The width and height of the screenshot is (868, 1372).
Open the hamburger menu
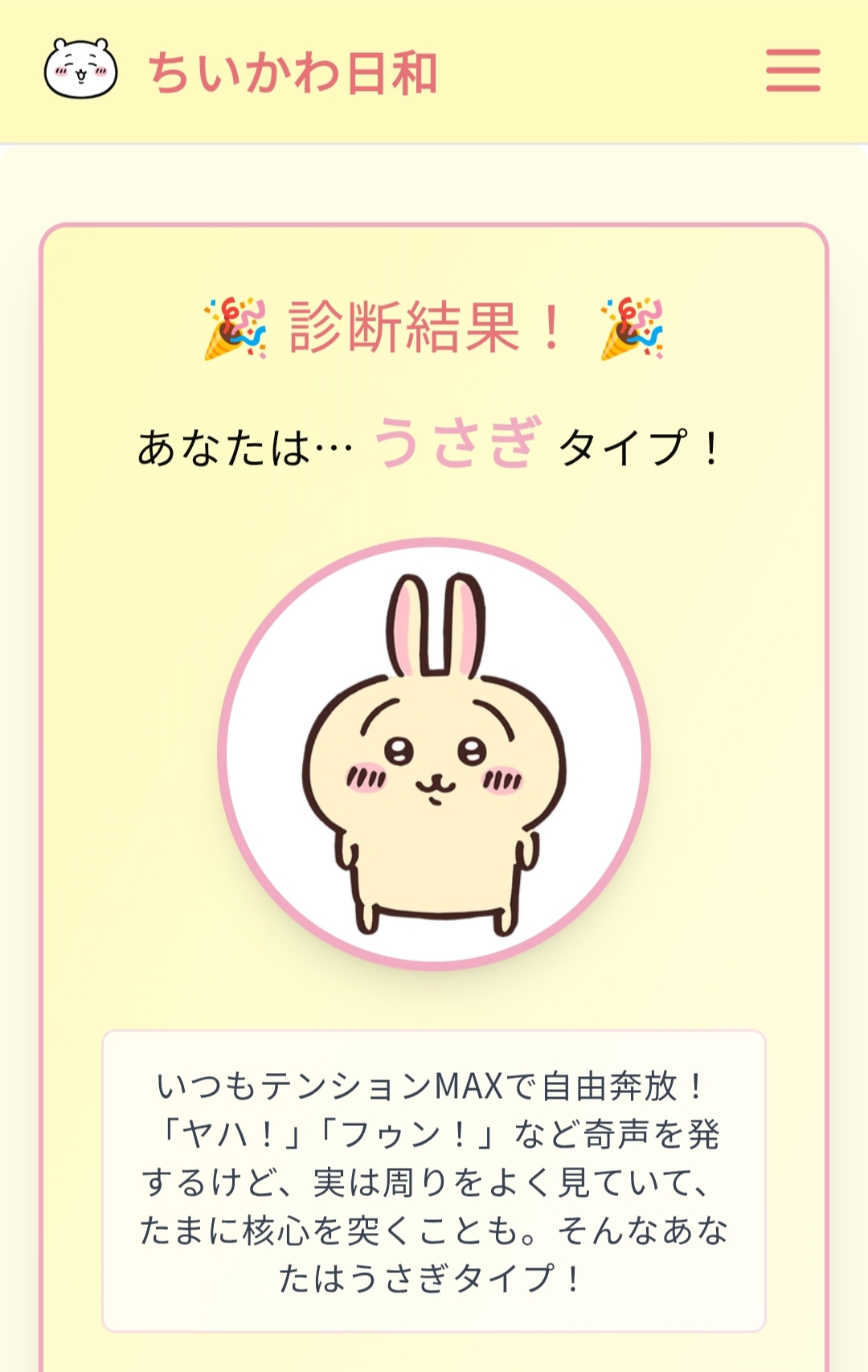click(x=792, y=71)
